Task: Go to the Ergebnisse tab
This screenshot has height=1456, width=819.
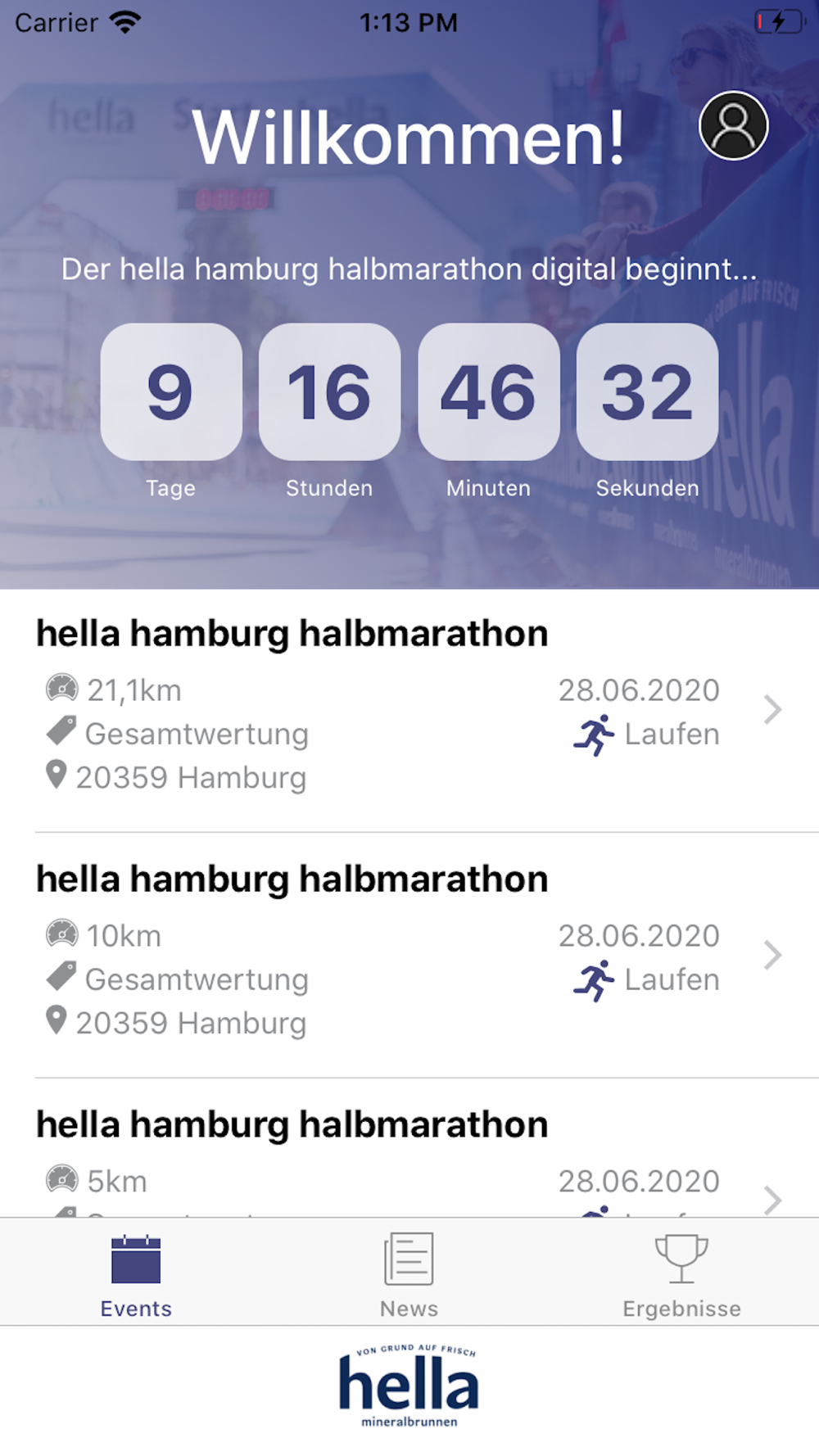Action: pos(681,1274)
